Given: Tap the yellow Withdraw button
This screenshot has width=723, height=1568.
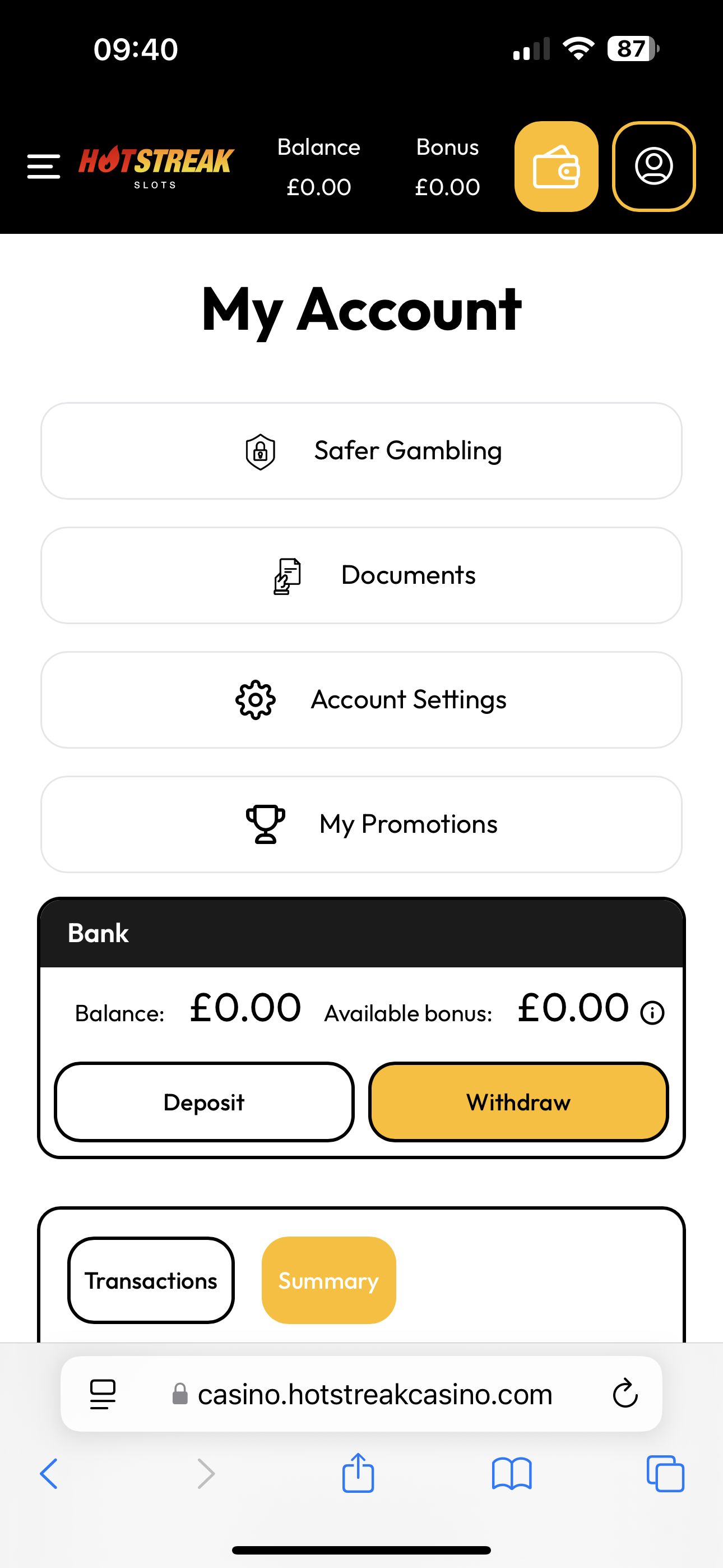Looking at the screenshot, I should pos(517,1102).
